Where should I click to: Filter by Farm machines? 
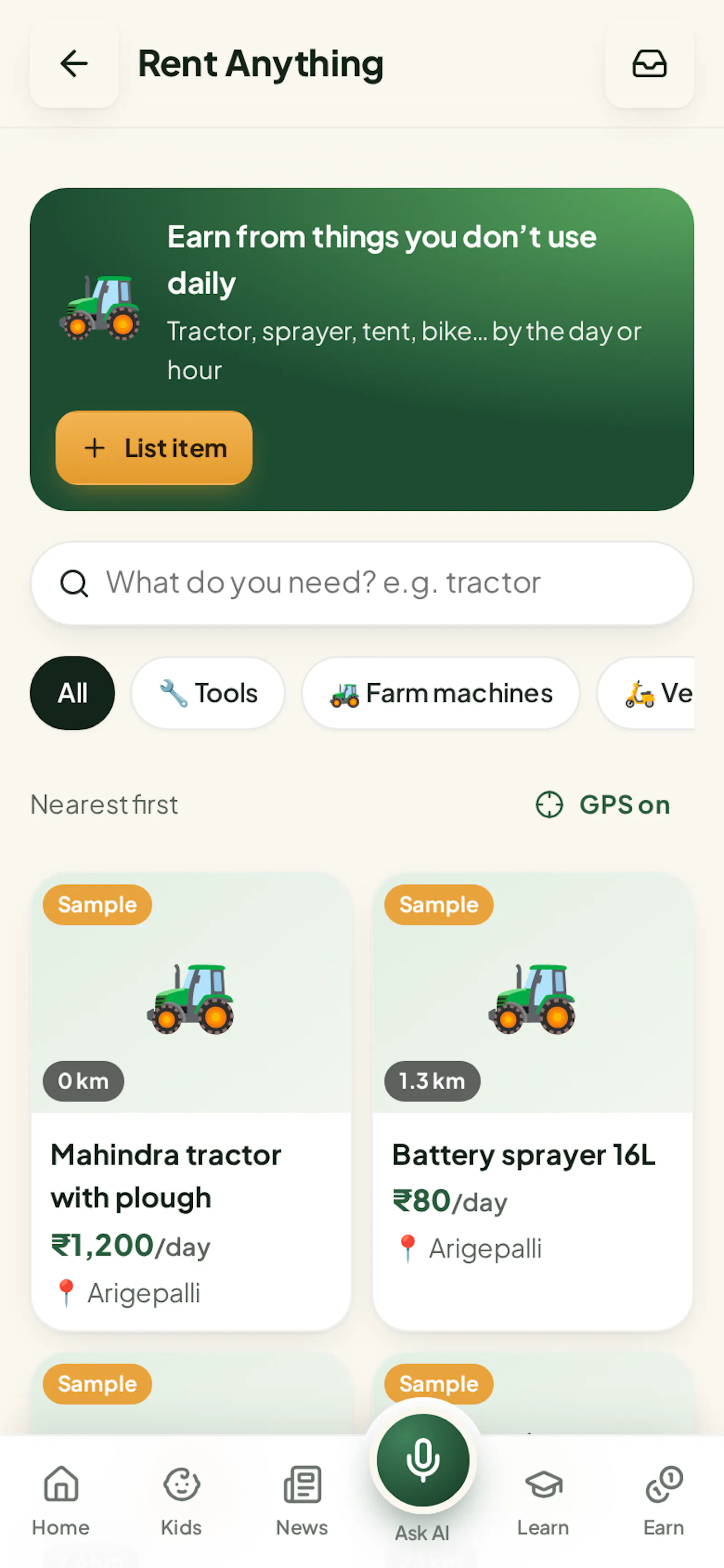pyautogui.click(x=440, y=693)
